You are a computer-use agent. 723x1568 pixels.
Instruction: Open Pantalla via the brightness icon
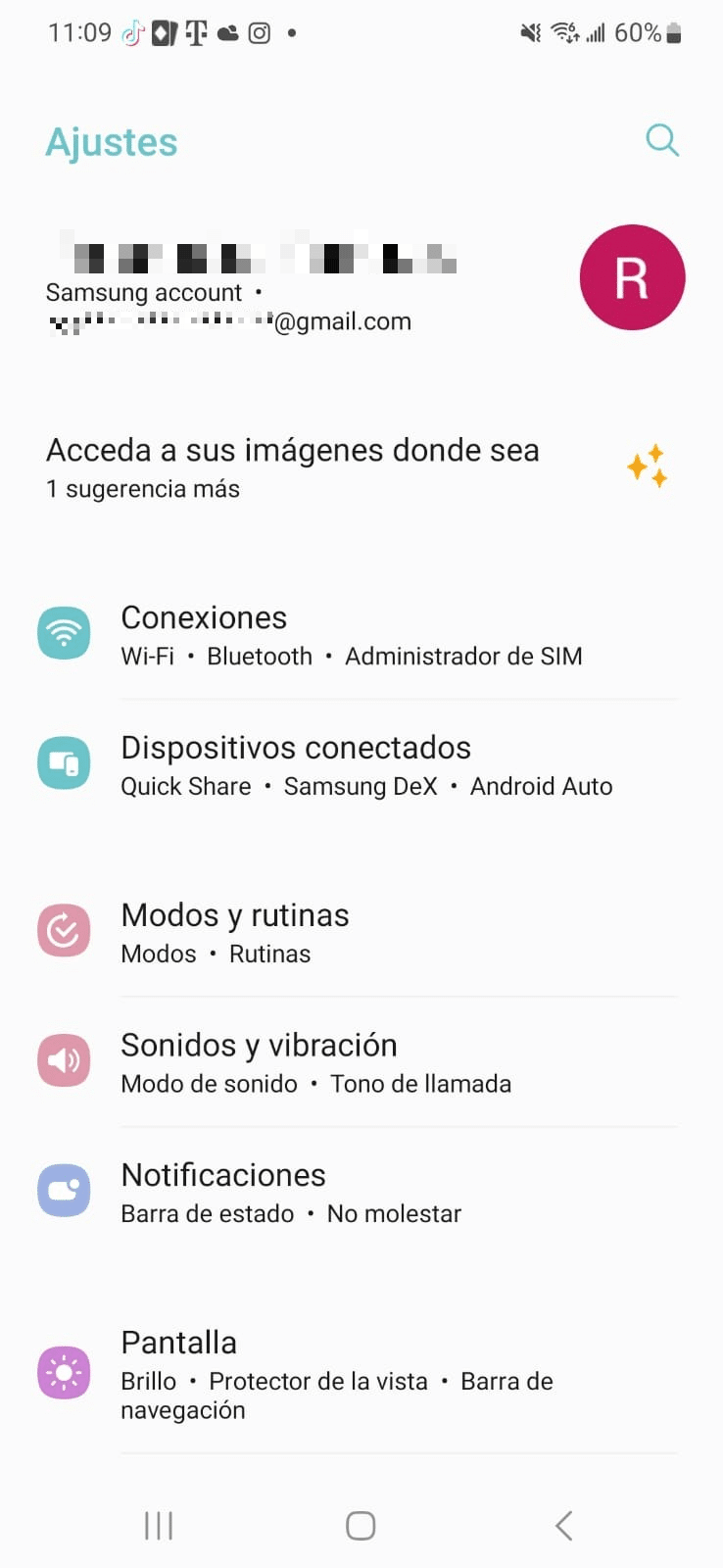(x=64, y=1372)
